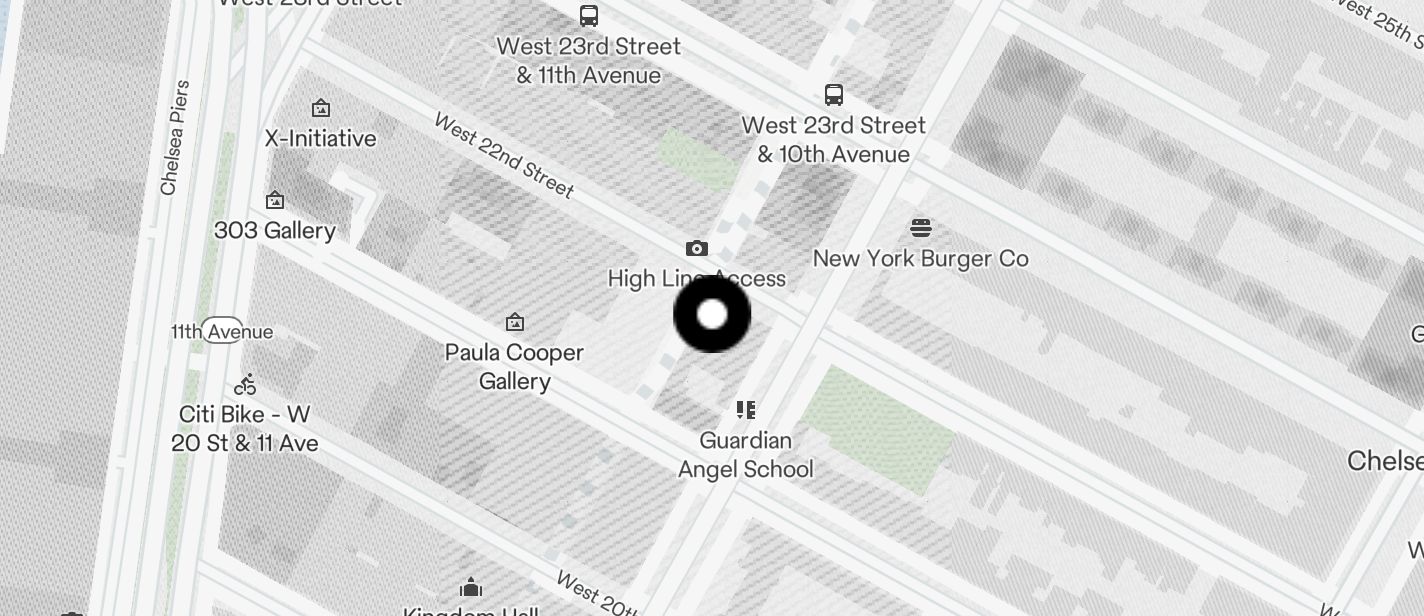Open the New York Burger Co marker
Image resolution: width=1424 pixels, height=616 pixels.
[x=921, y=228]
